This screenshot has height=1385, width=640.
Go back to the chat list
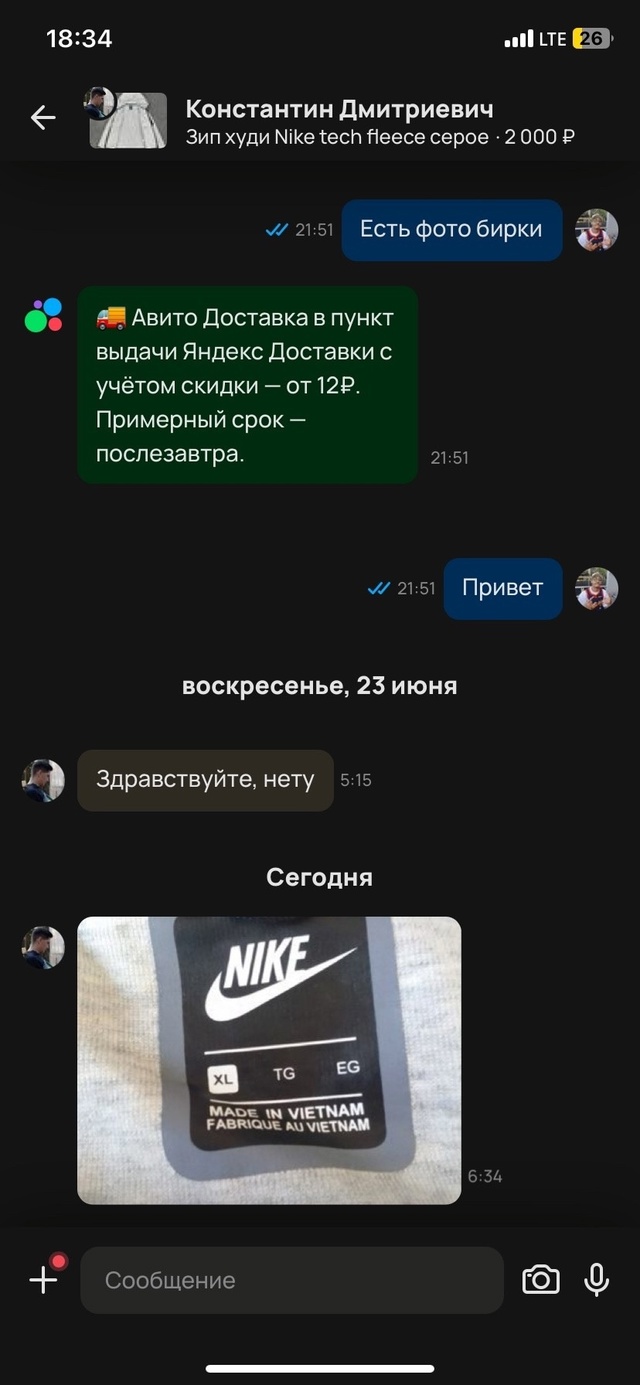pyautogui.click(x=43, y=118)
